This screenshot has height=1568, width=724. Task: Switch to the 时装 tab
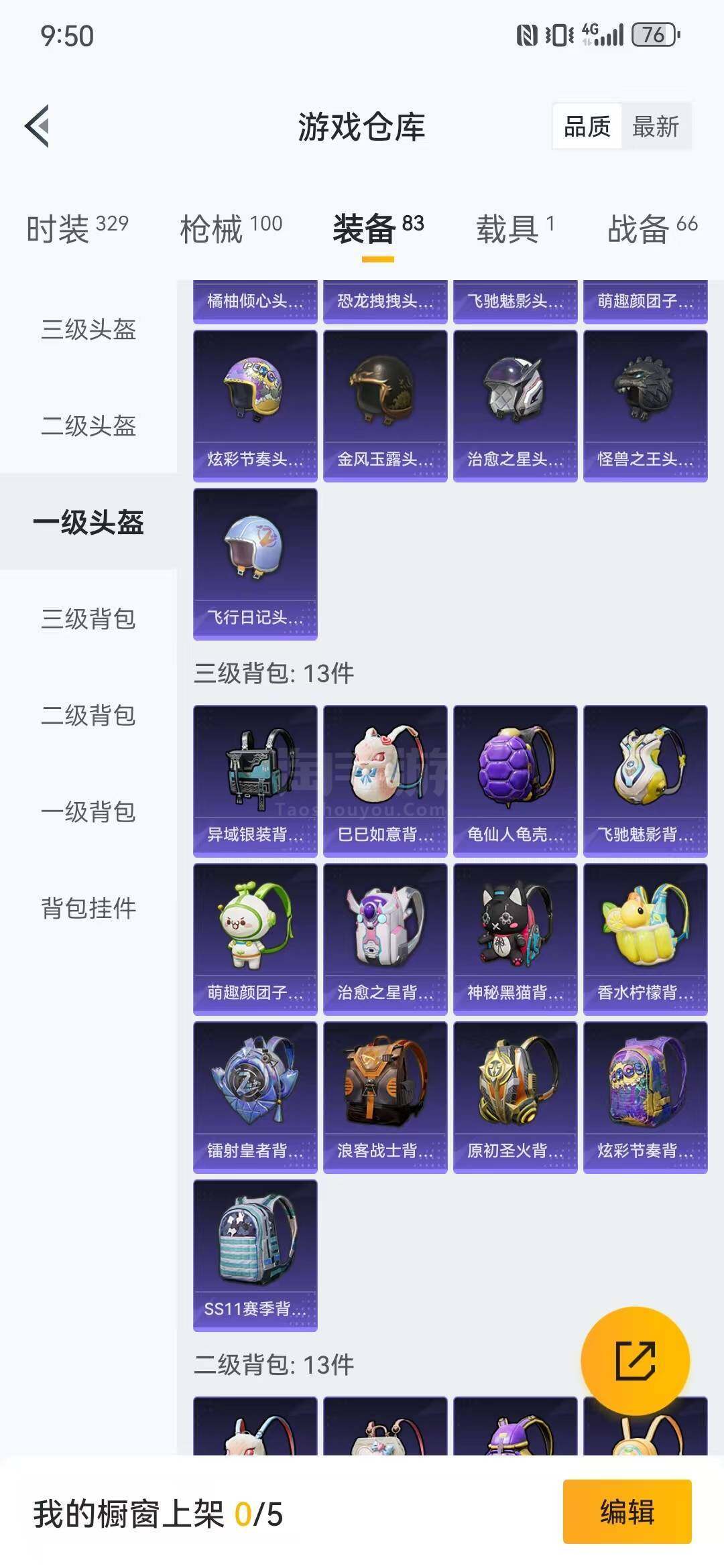tap(77, 228)
